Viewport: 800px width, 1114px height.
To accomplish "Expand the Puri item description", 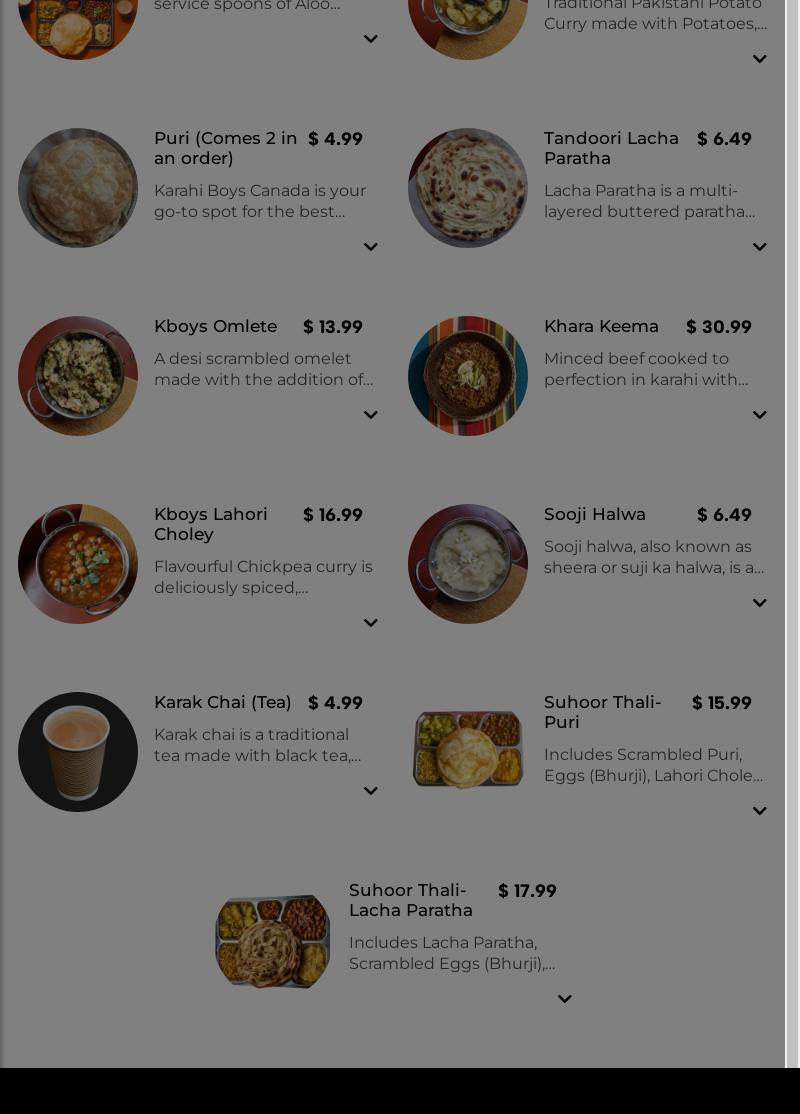I will 370,247.
